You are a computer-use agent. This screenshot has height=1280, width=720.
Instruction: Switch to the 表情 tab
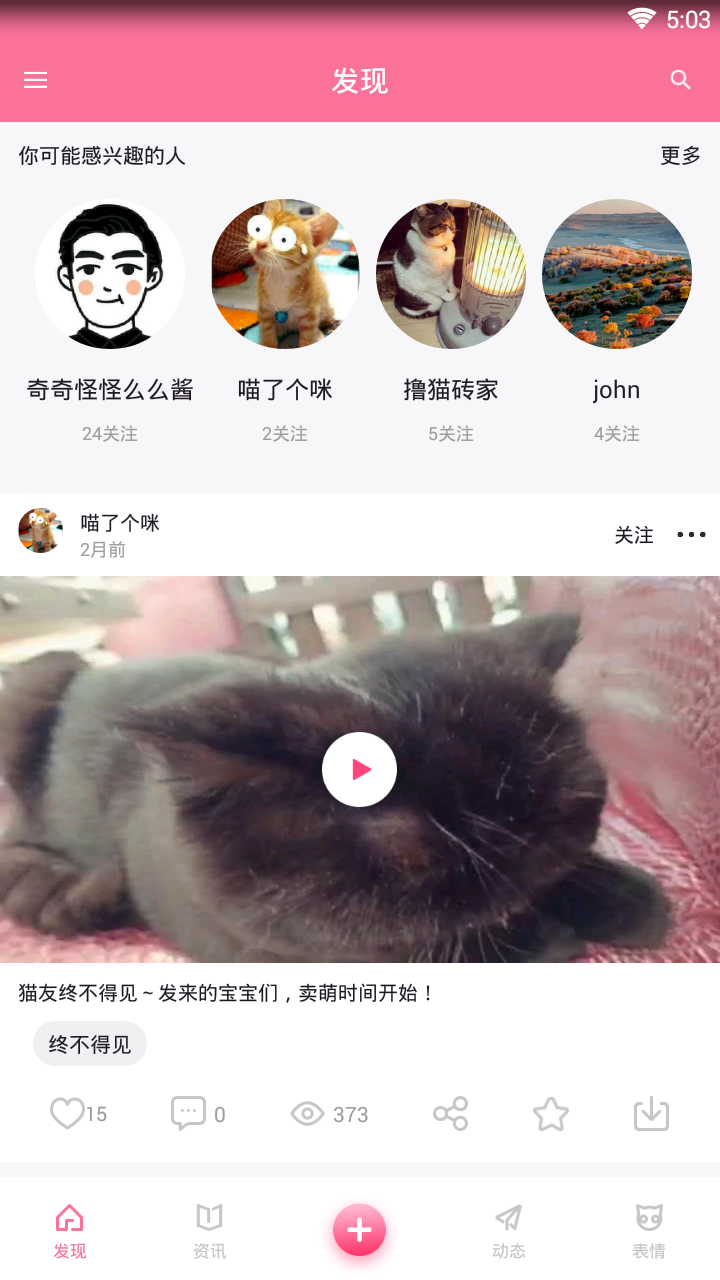[x=649, y=1230]
